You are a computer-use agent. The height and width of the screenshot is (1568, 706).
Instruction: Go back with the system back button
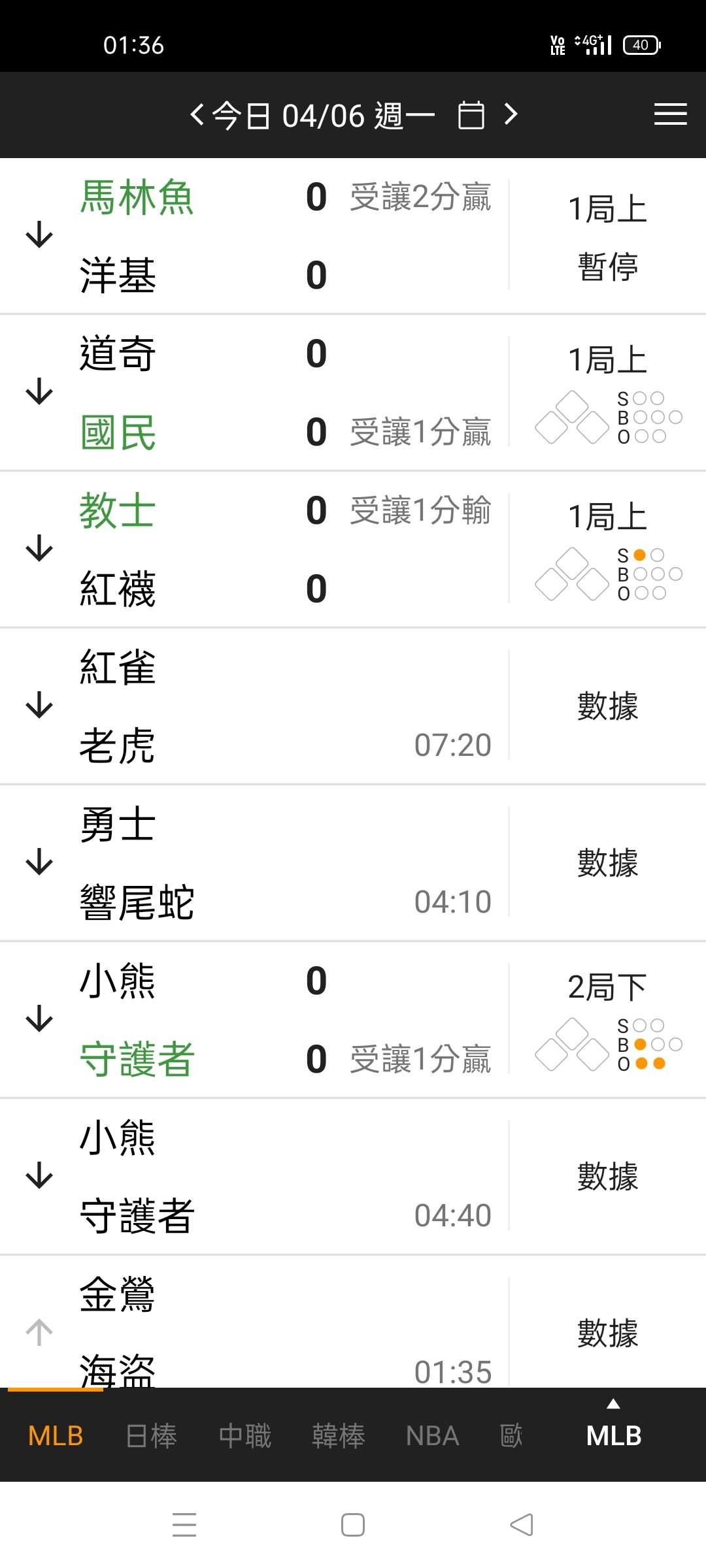pyautogui.click(x=522, y=1525)
